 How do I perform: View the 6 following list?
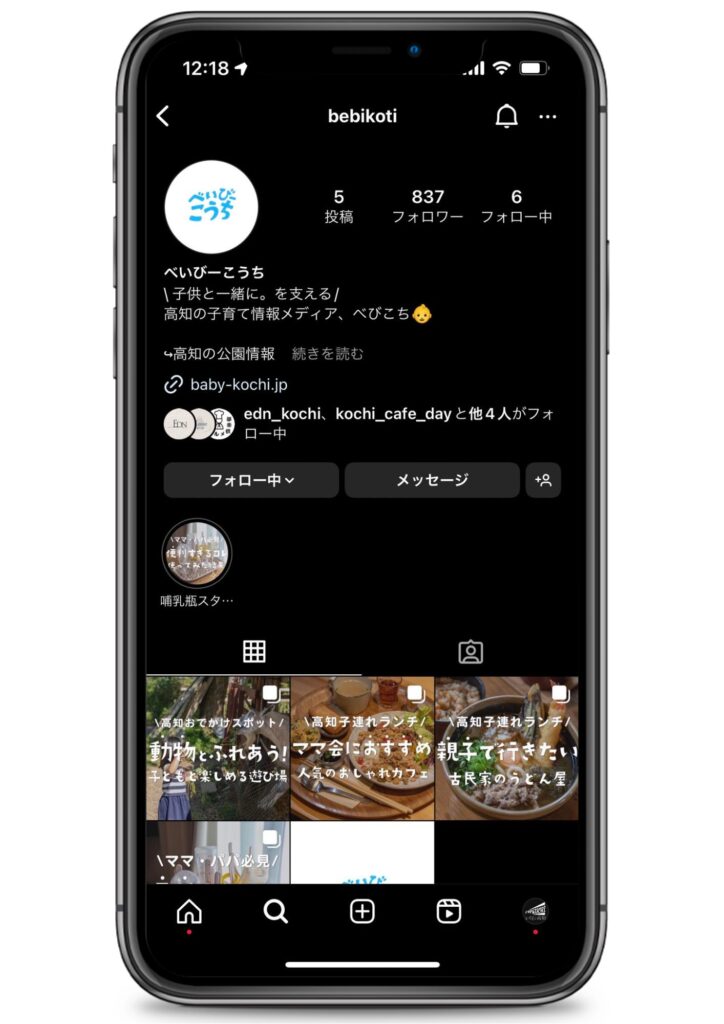tap(516, 206)
